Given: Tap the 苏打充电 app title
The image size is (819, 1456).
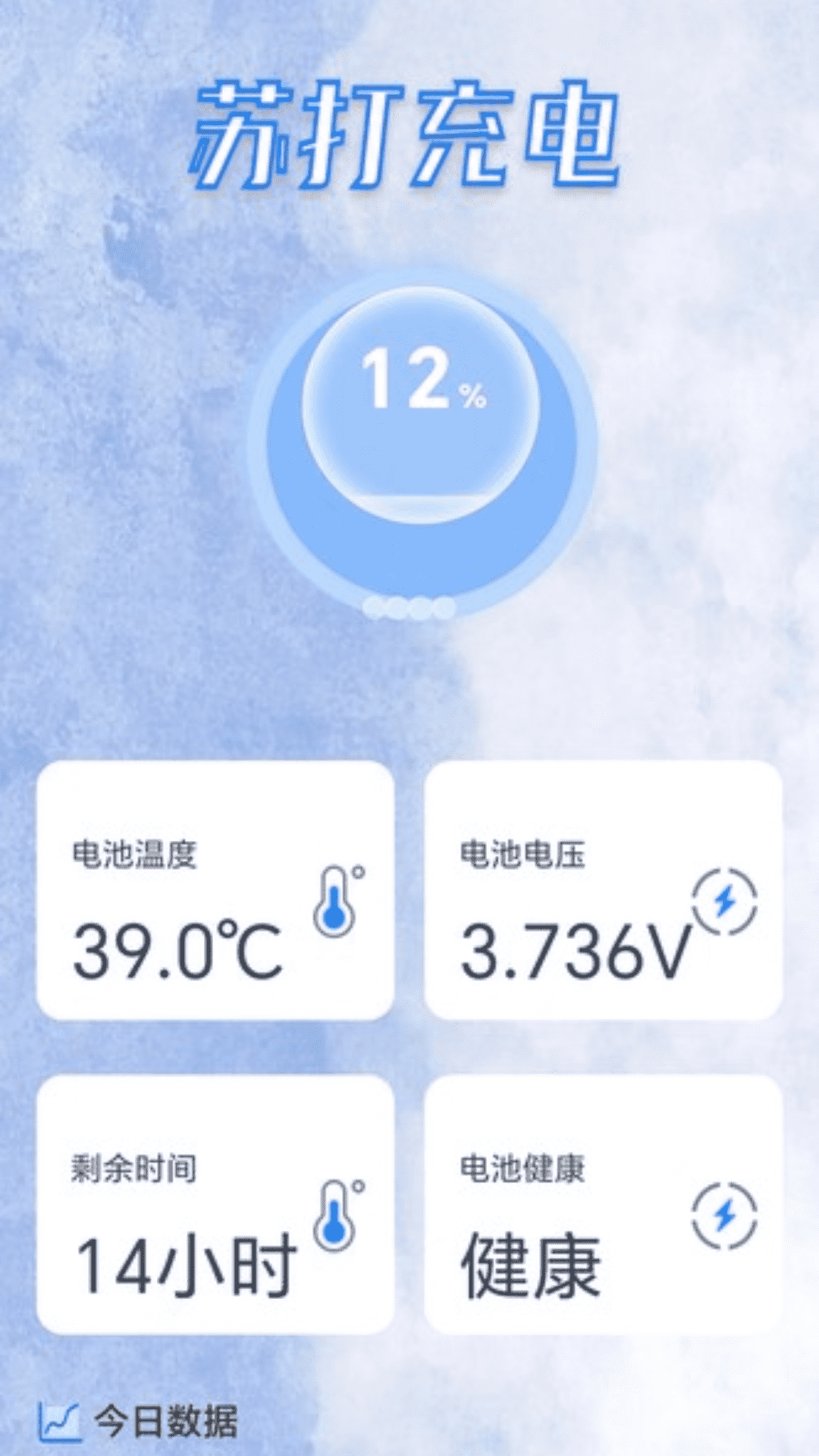Looking at the screenshot, I should [x=409, y=133].
